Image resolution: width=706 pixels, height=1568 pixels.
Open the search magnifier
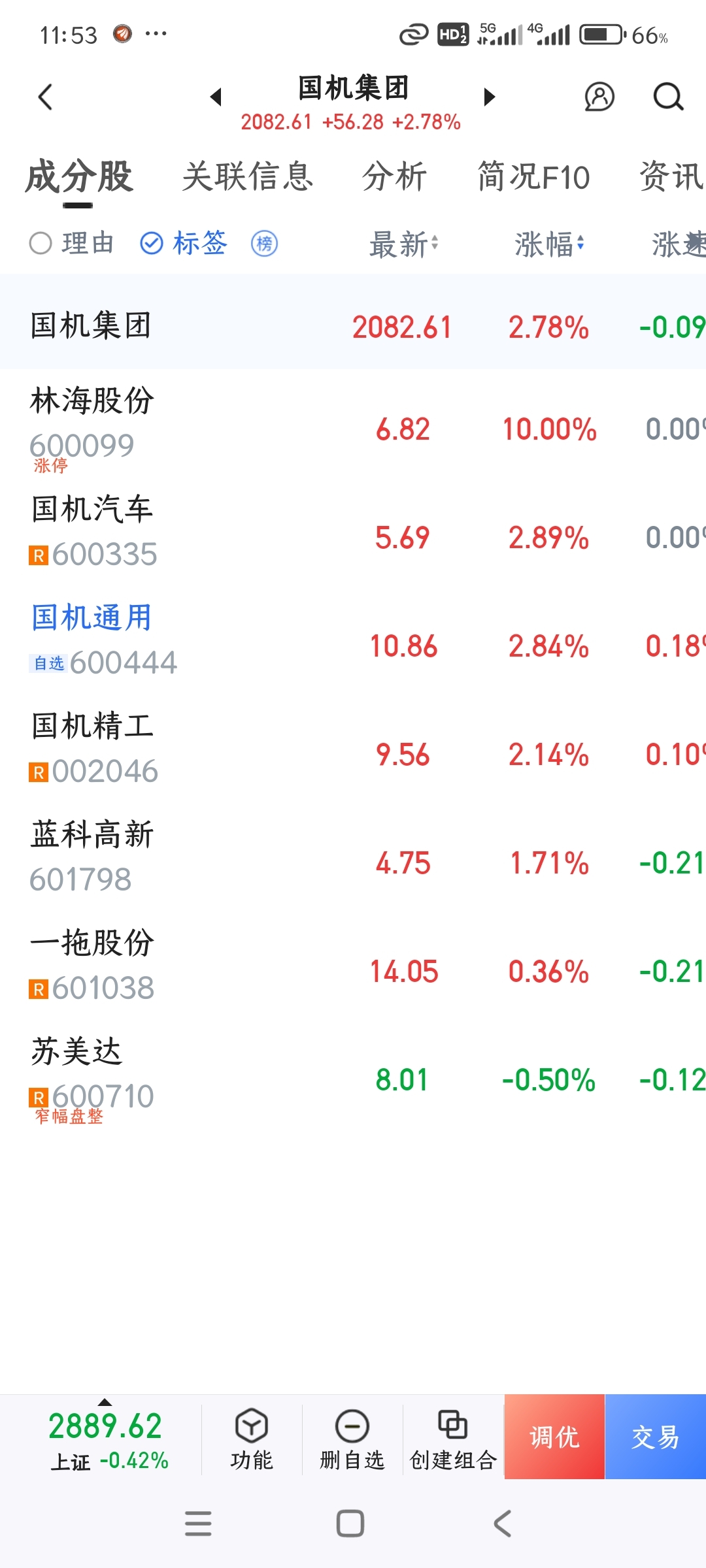(x=668, y=97)
